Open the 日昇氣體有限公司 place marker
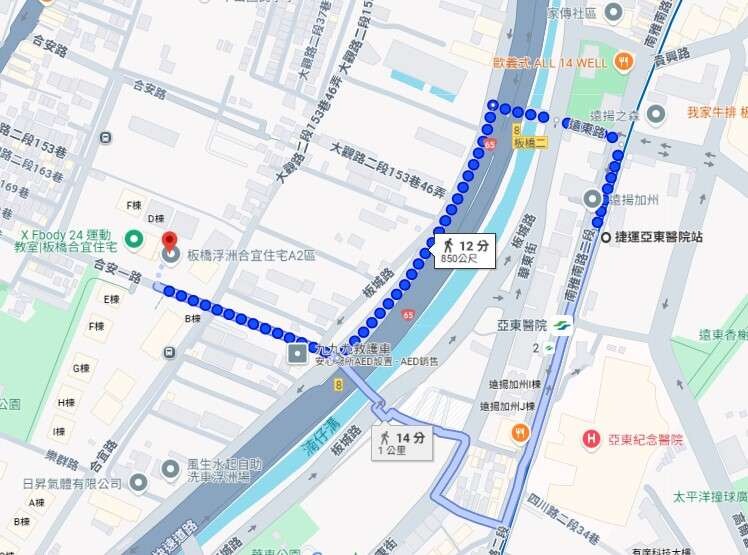The height and width of the screenshot is (555, 748). click(138, 483)
